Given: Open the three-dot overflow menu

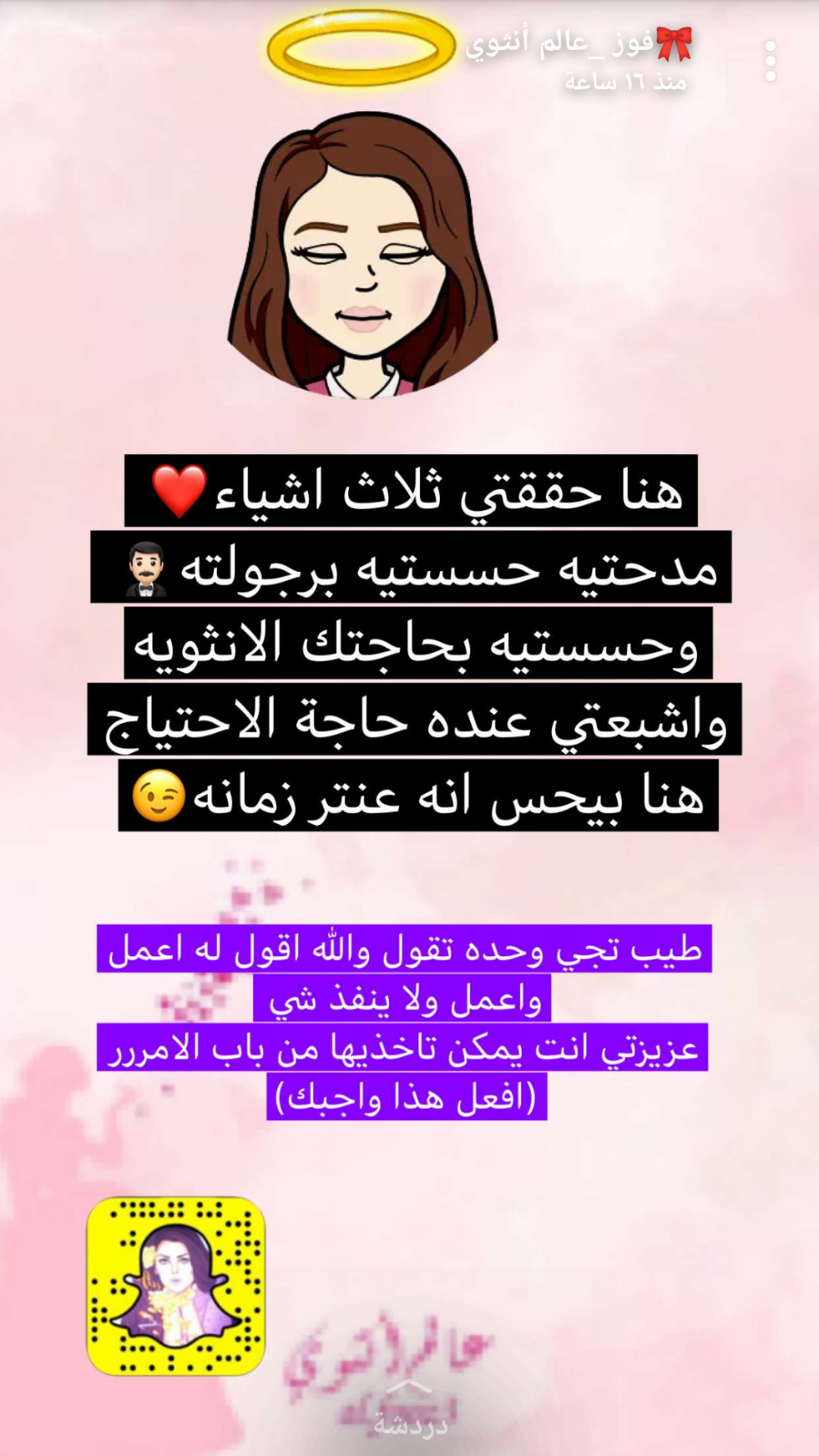Looking at the screenshot, I should coord(770,61).
